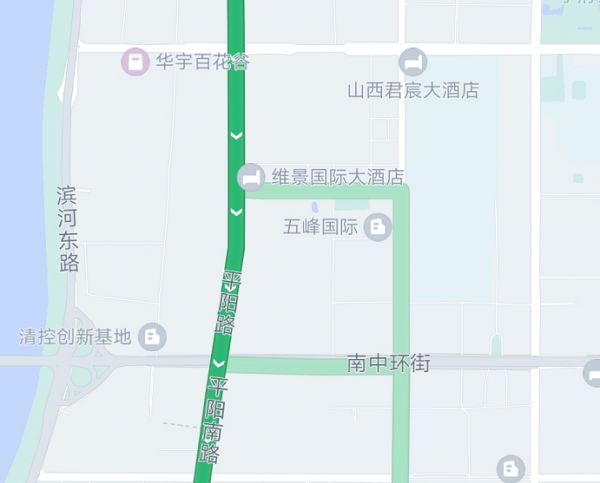
Task: Open the 山西君宸大酒店 hotel marker
Action: pos(412,62)
